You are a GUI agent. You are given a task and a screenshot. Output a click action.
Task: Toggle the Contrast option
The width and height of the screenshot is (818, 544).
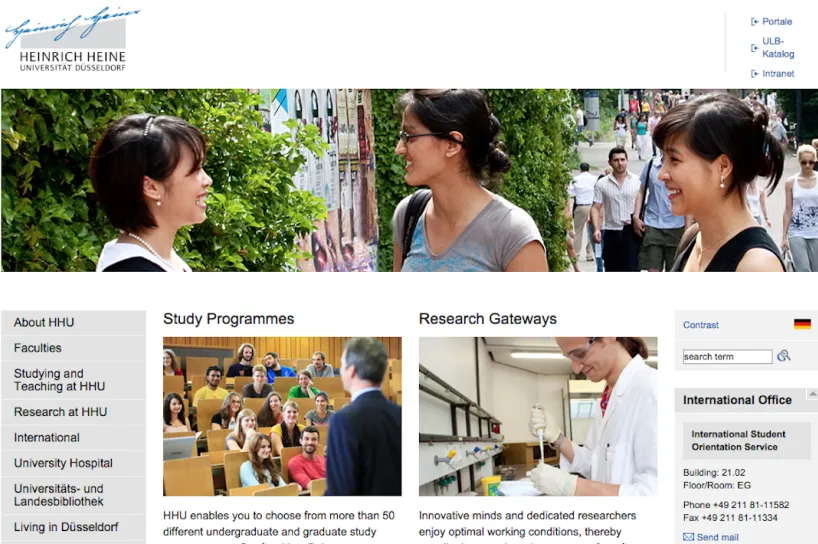(700, 325)
